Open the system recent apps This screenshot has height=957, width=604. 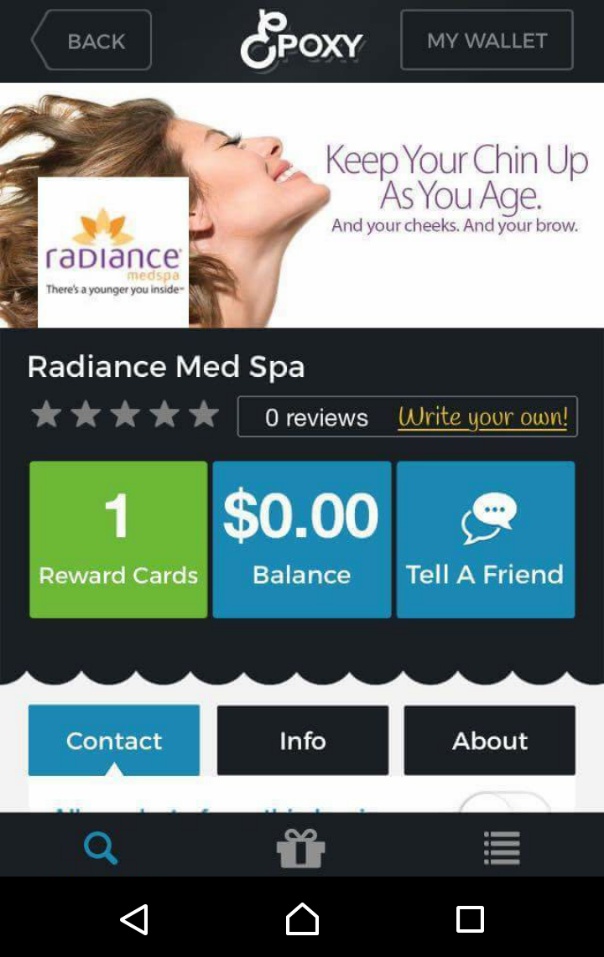pyautogui.click(x=469, y=919)
